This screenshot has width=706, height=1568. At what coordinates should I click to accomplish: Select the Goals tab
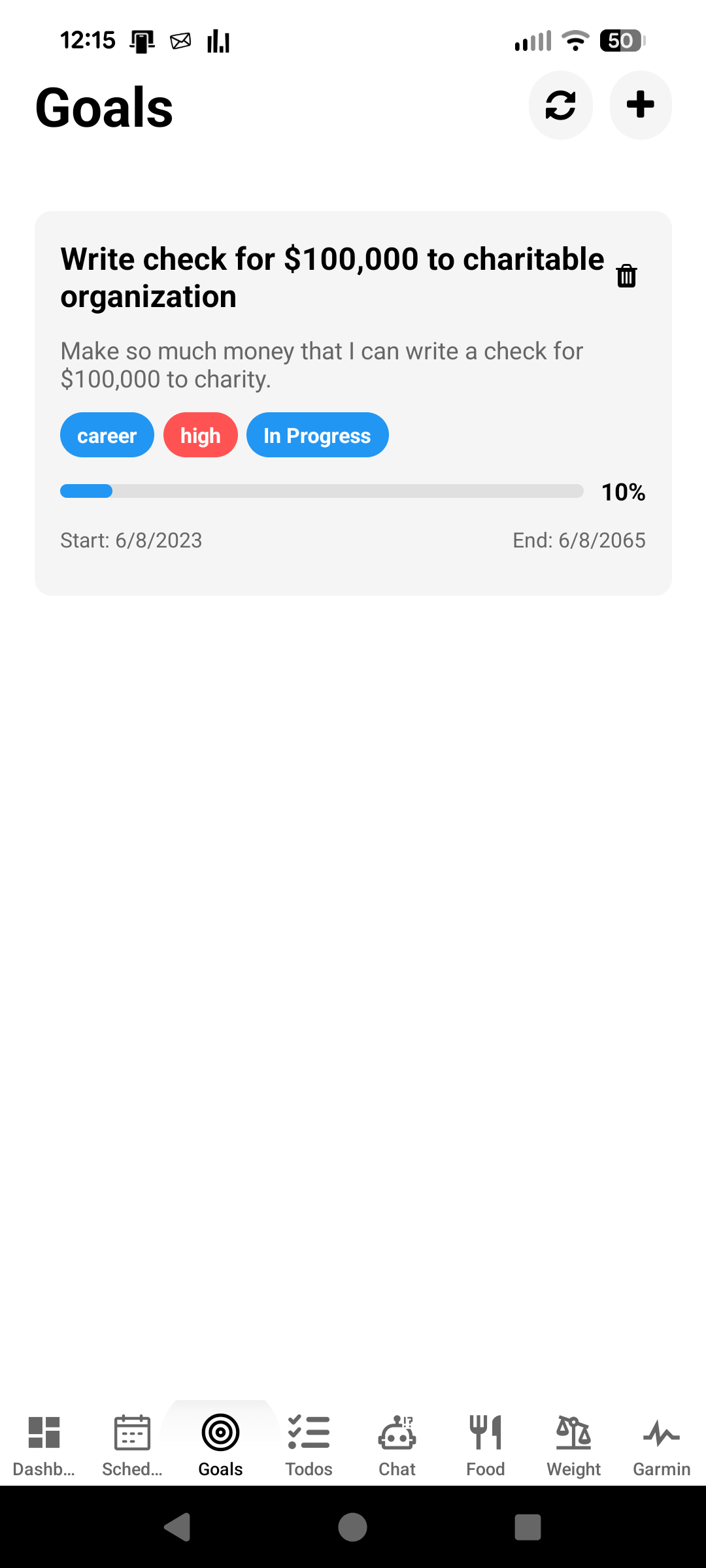[x=220, y=1445]
